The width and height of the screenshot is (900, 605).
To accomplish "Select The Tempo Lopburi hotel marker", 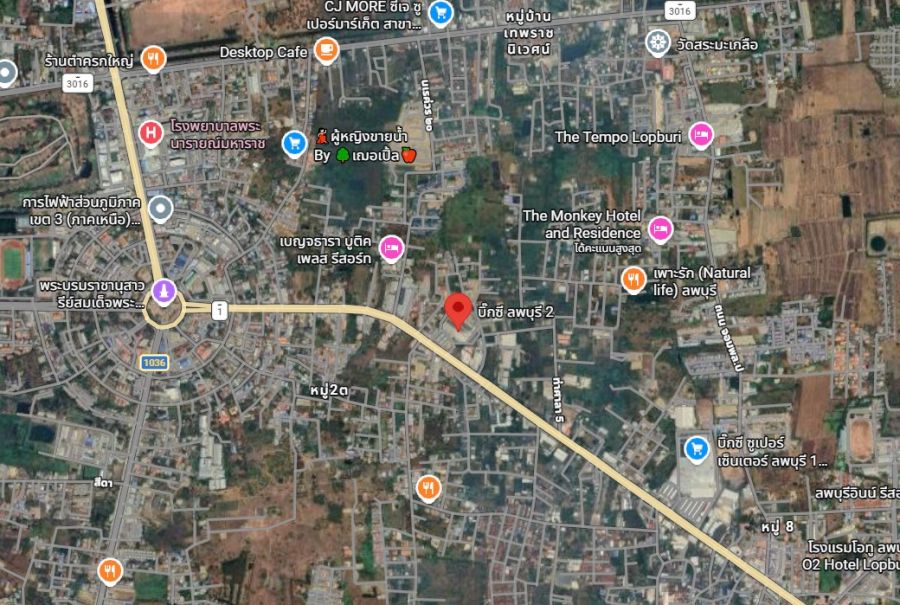I will click(x=701, y=135).
